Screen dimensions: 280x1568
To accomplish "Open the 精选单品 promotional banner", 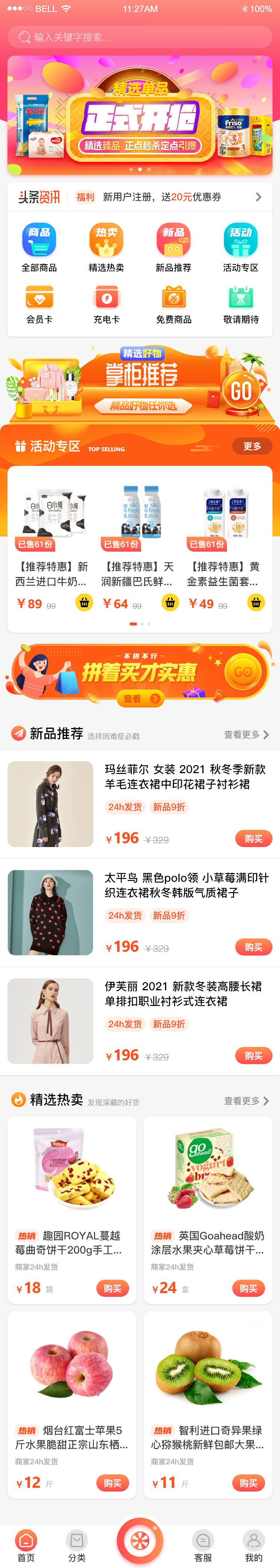I will 140,116.
